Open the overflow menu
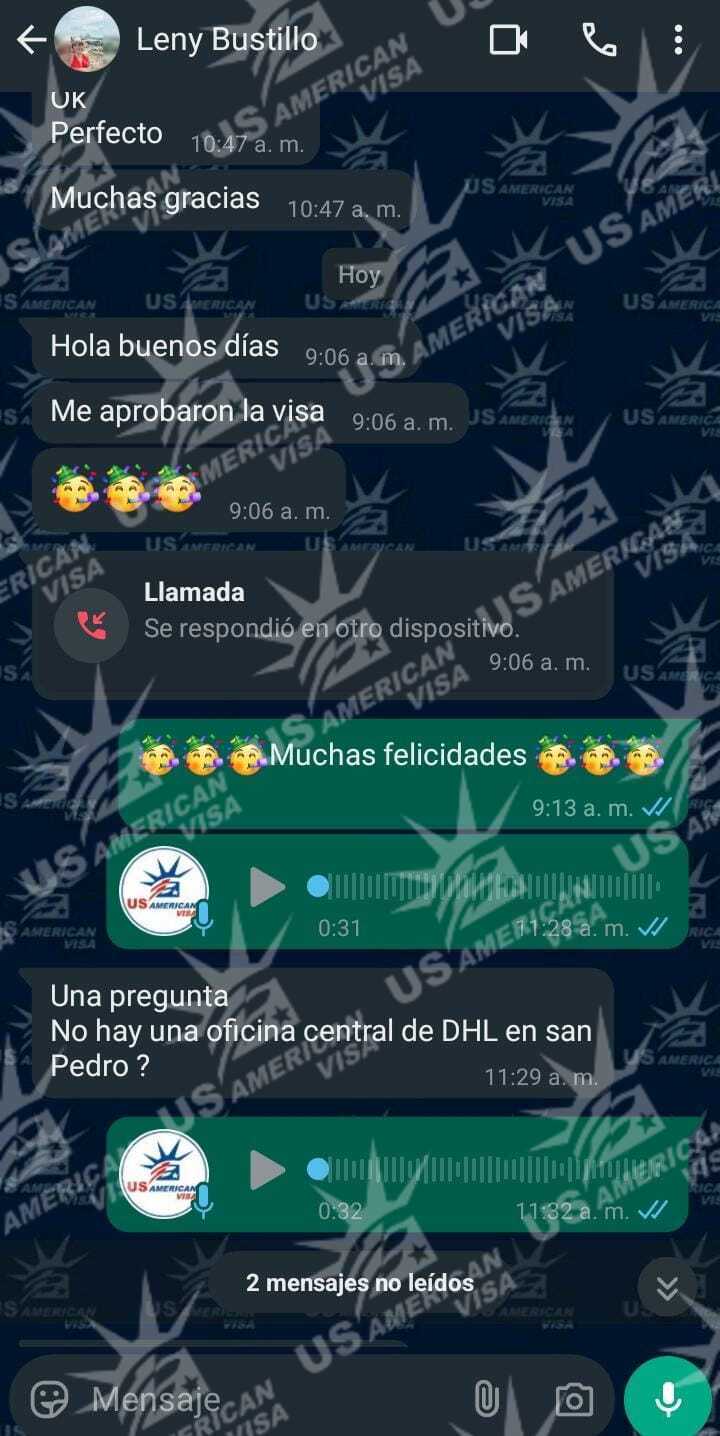This screenshot has width=720, height=1436. pos(678,40)
